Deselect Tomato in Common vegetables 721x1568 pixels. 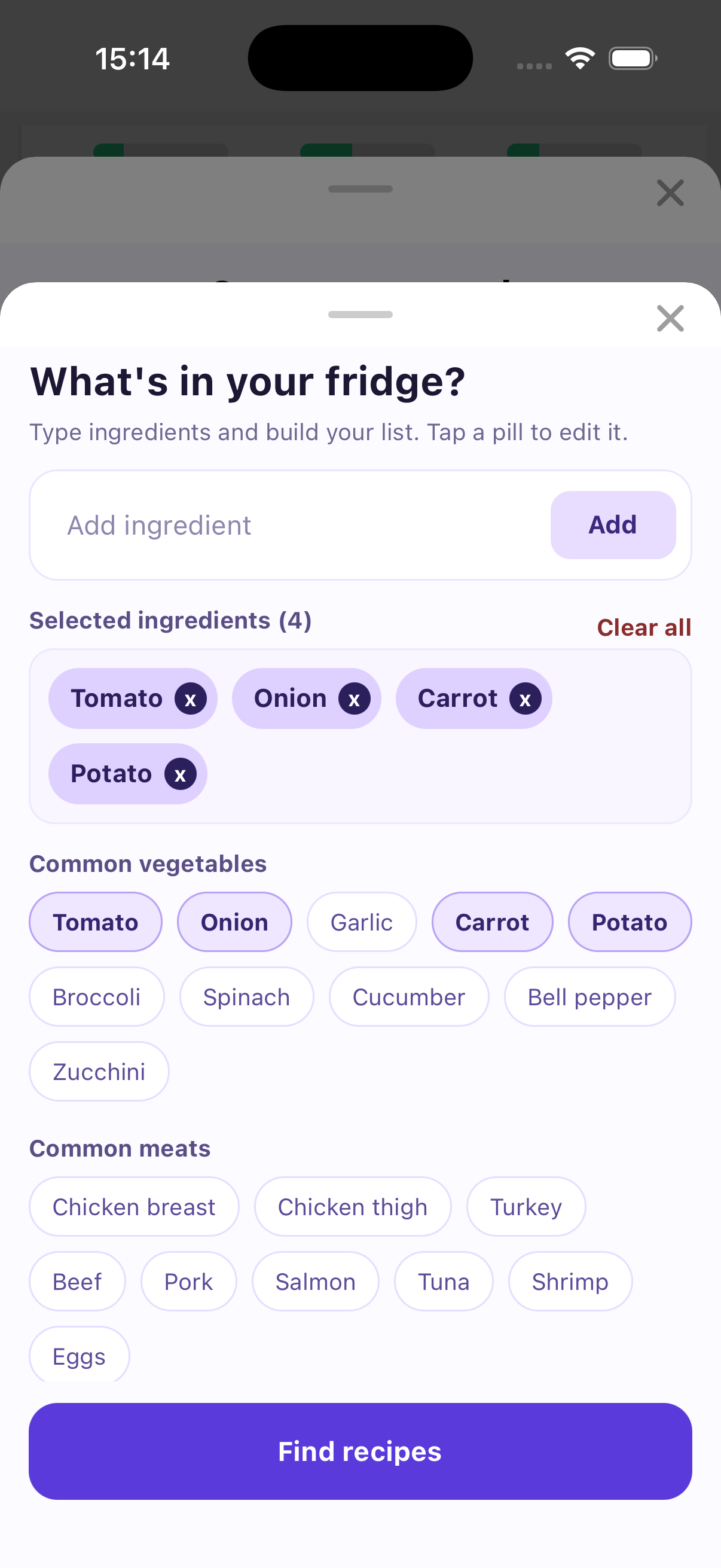(x=95, y=922)
